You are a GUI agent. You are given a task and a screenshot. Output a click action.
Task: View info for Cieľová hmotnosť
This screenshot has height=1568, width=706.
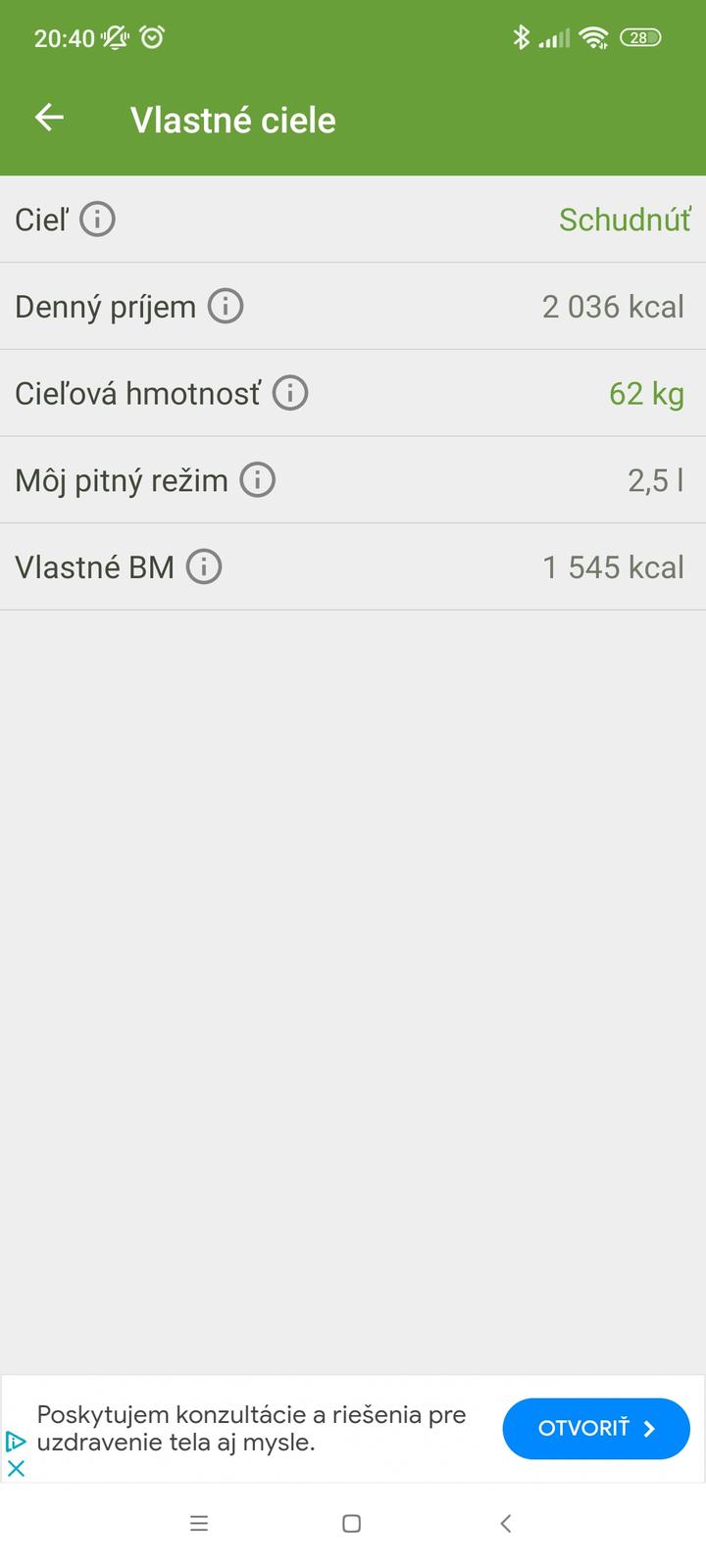pyautogui.click(x=290, y=394)
